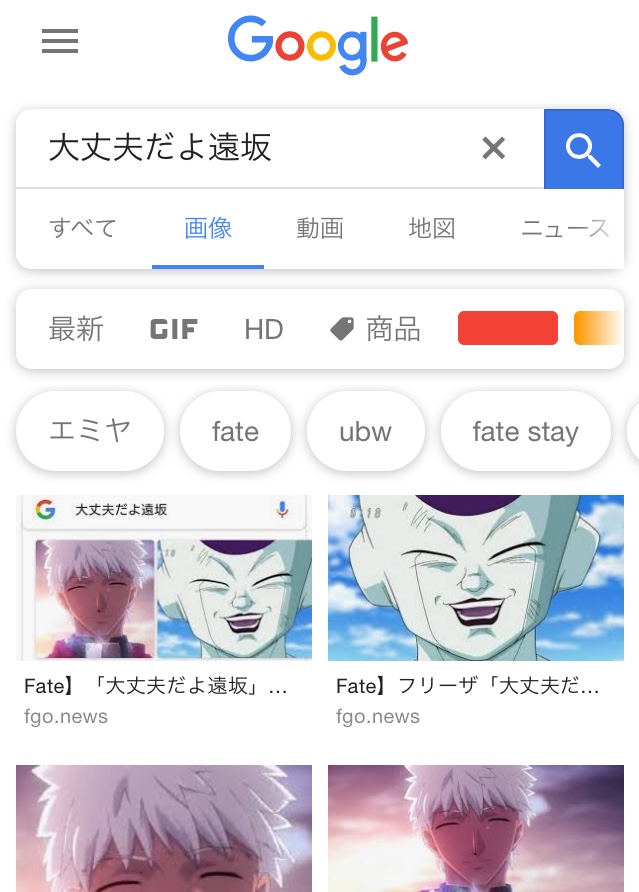Tap the fate stay suggestion chip
The width and height of the screenshot is (639, 892).
[525, 431]
